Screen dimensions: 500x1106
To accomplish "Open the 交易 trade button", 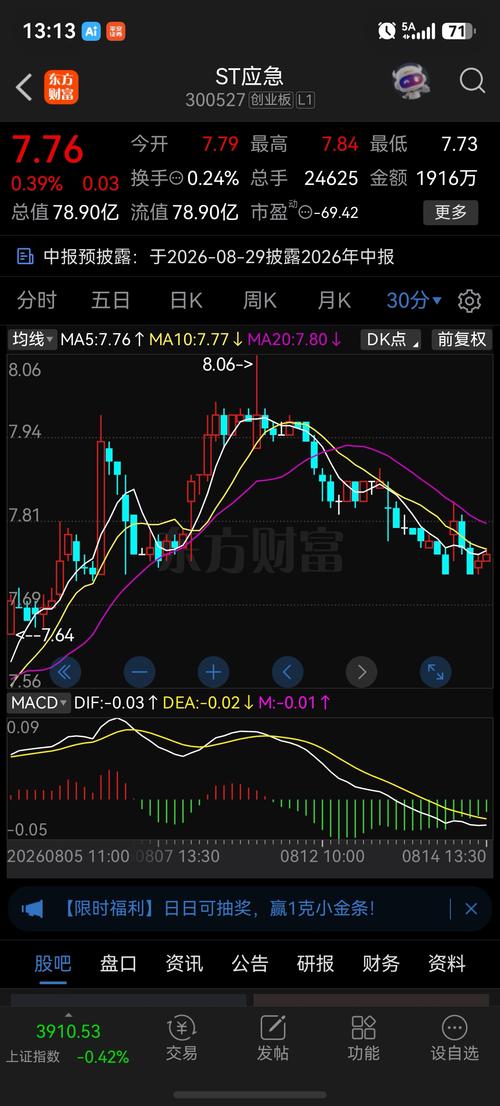I will tap(181, 1038).
